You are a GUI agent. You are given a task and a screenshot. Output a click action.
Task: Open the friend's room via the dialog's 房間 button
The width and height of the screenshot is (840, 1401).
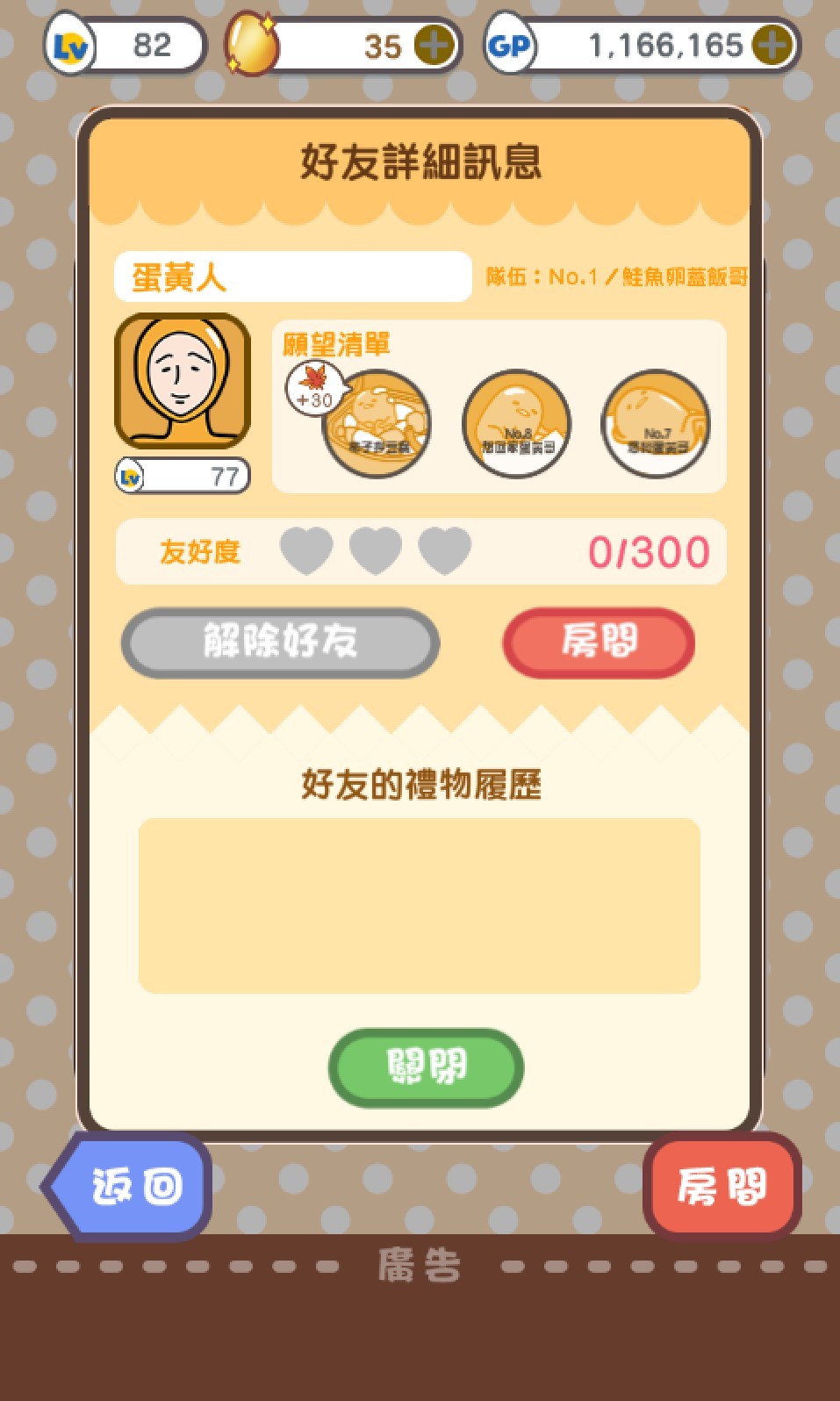[599, 642]
